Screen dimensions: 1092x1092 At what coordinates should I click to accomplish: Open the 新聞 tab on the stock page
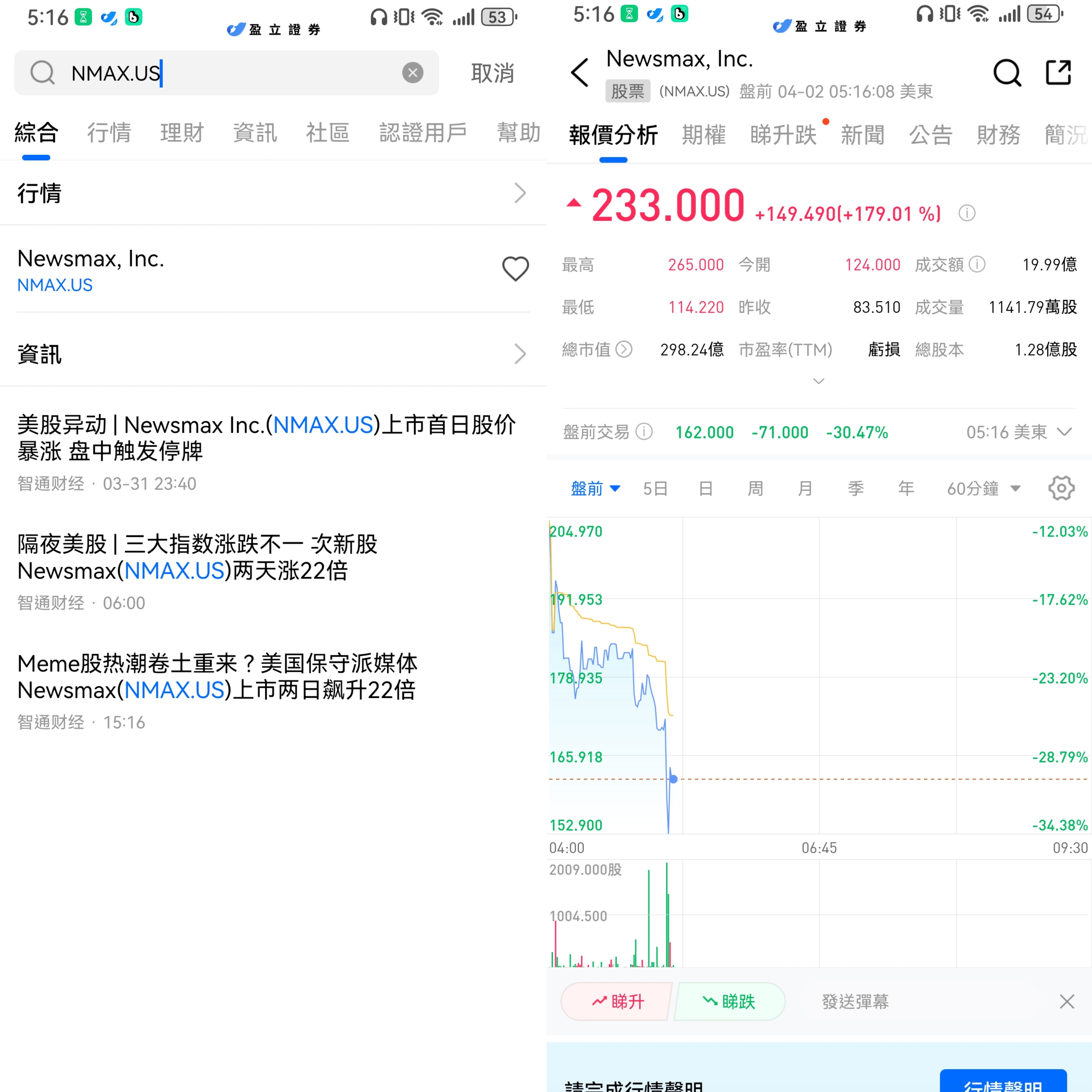pos(862,135)
